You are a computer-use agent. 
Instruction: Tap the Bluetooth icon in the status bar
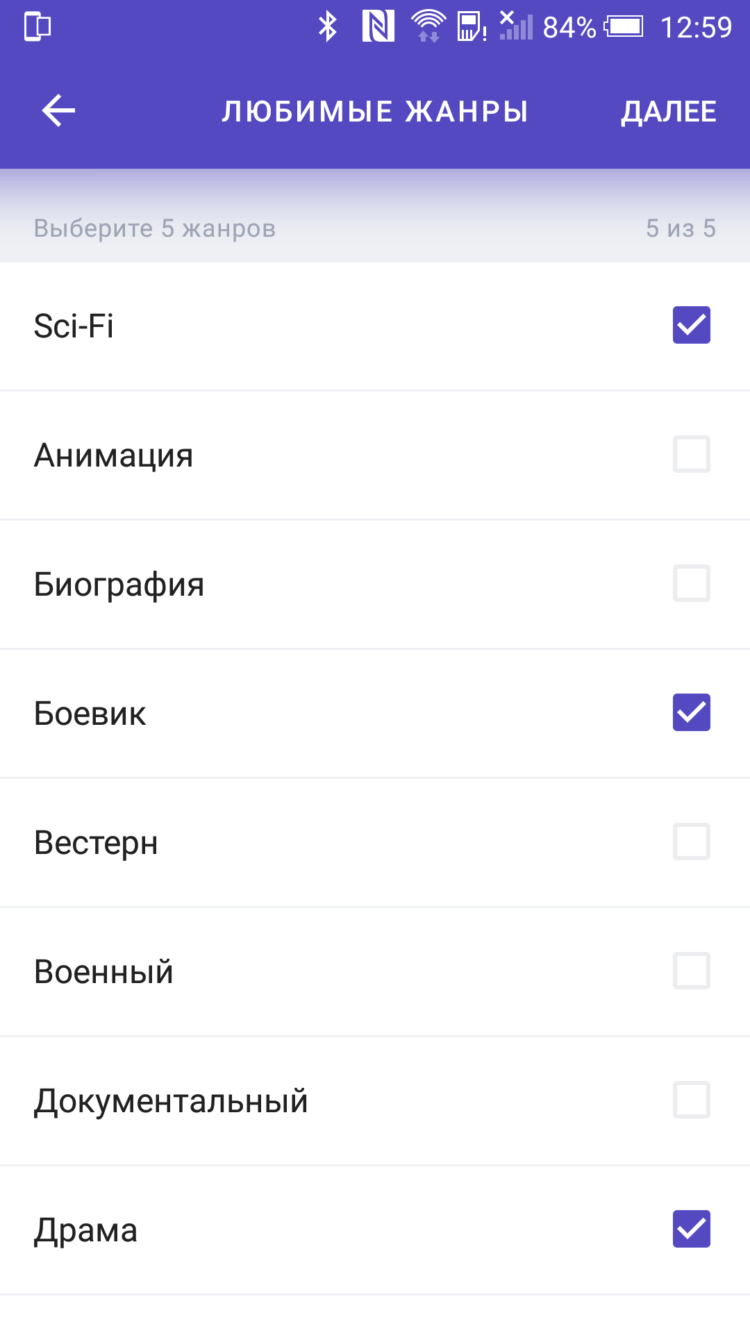tap(329, 27)
